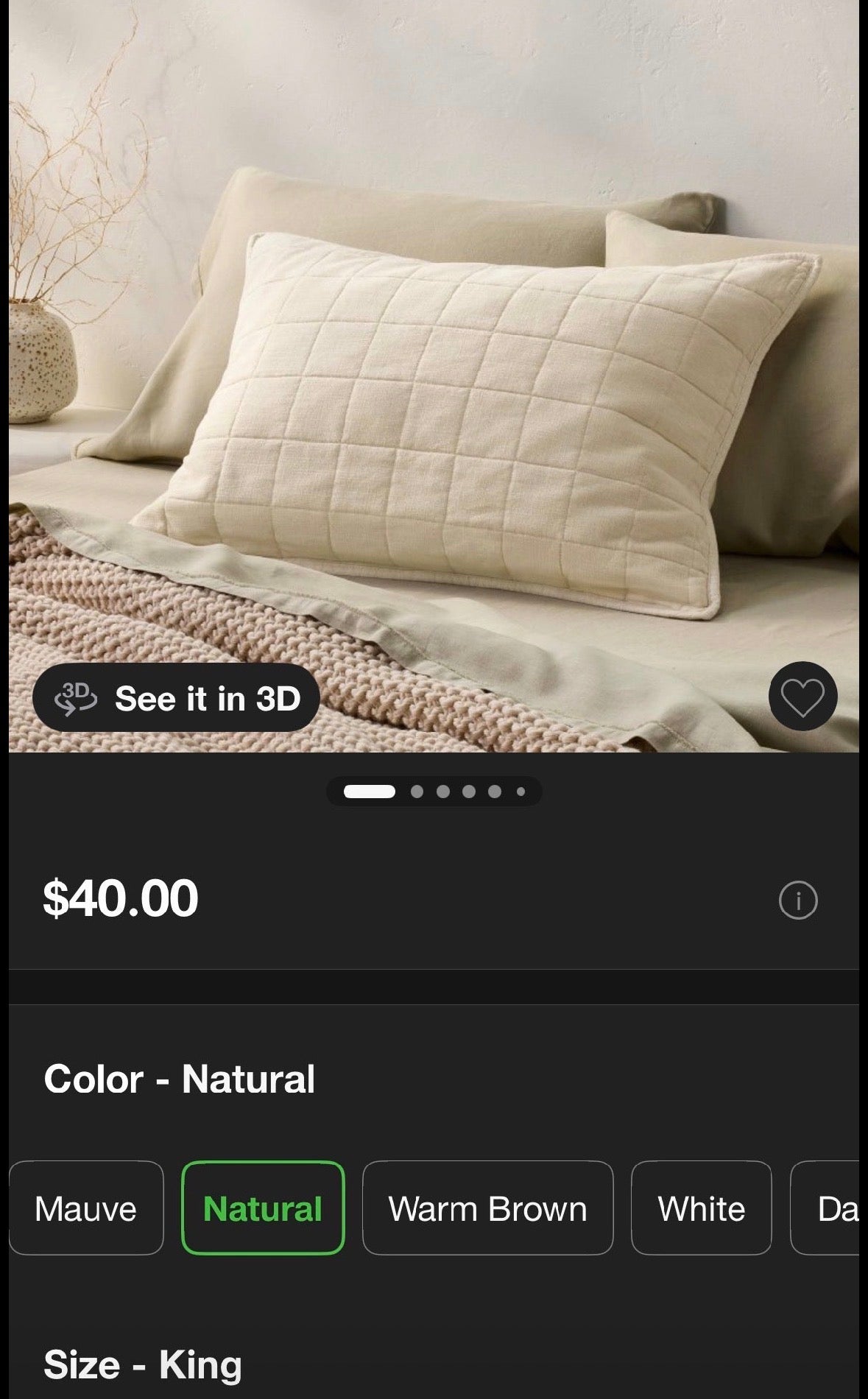
Task: Click the $40.00 price label
Action: [121, 899]
